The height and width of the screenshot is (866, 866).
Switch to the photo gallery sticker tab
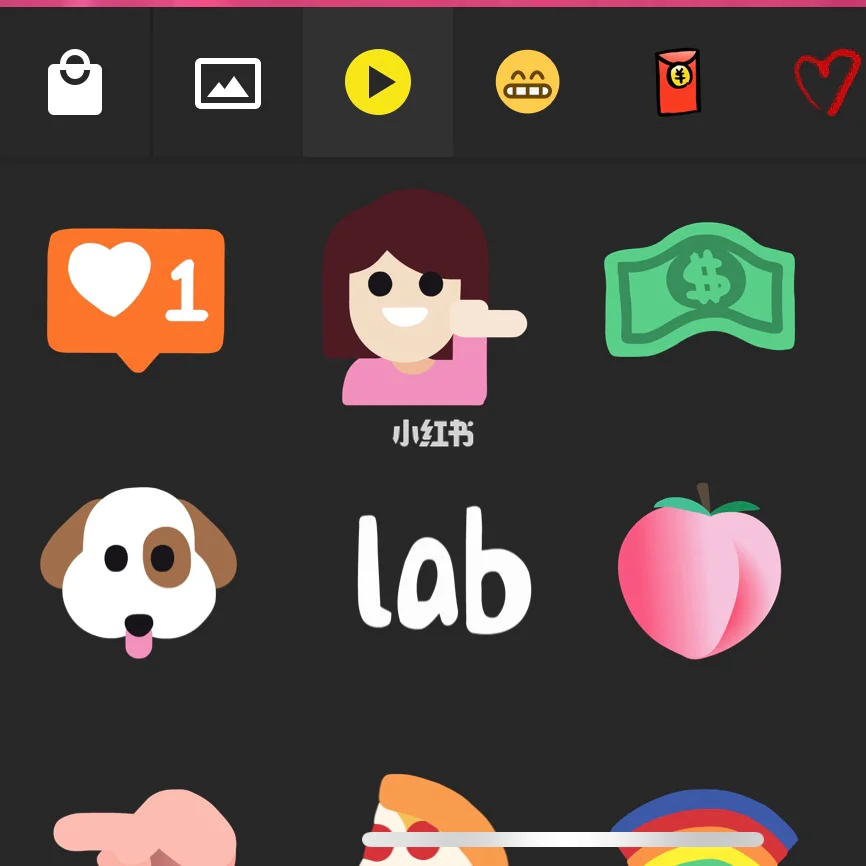point(228,84)
